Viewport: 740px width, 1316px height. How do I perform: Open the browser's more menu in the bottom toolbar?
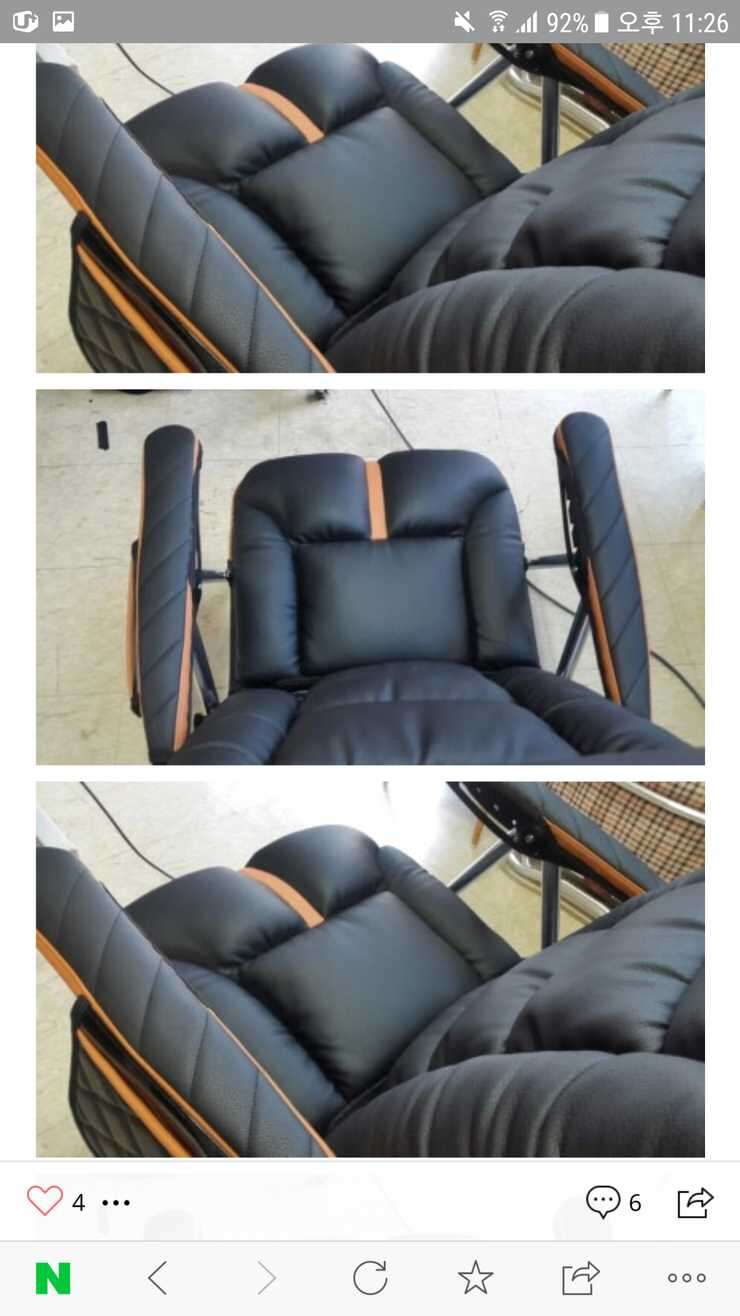687,1278
